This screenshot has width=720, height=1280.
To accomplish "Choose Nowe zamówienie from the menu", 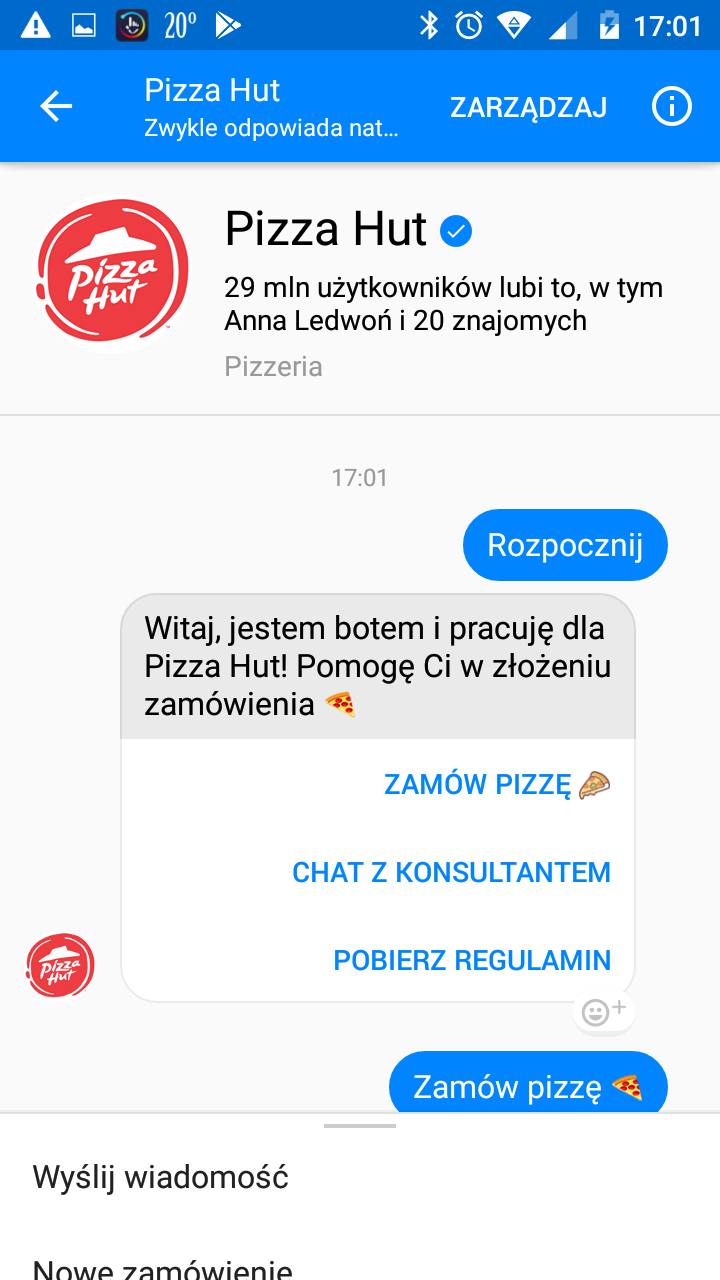I will point(163,1266).
